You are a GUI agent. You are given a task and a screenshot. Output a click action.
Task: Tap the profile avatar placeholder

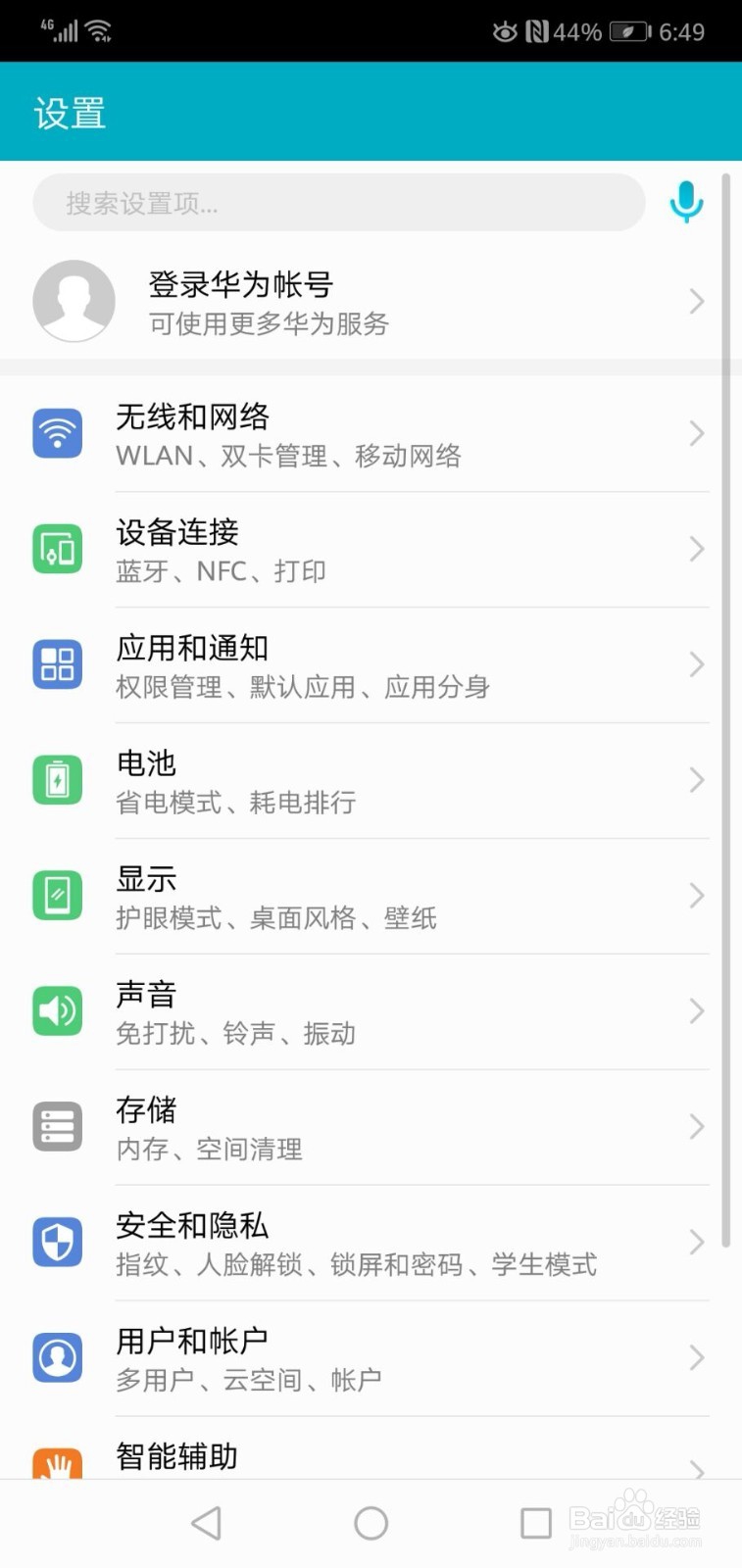(x=74, y=301)
